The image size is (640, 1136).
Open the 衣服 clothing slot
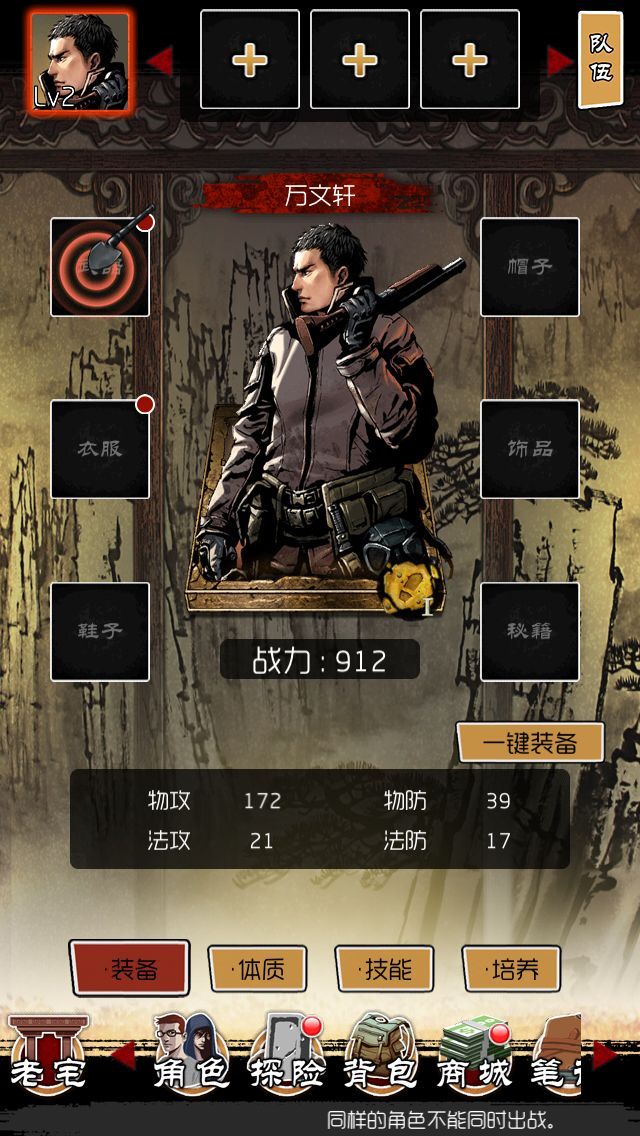pos(100,449)
